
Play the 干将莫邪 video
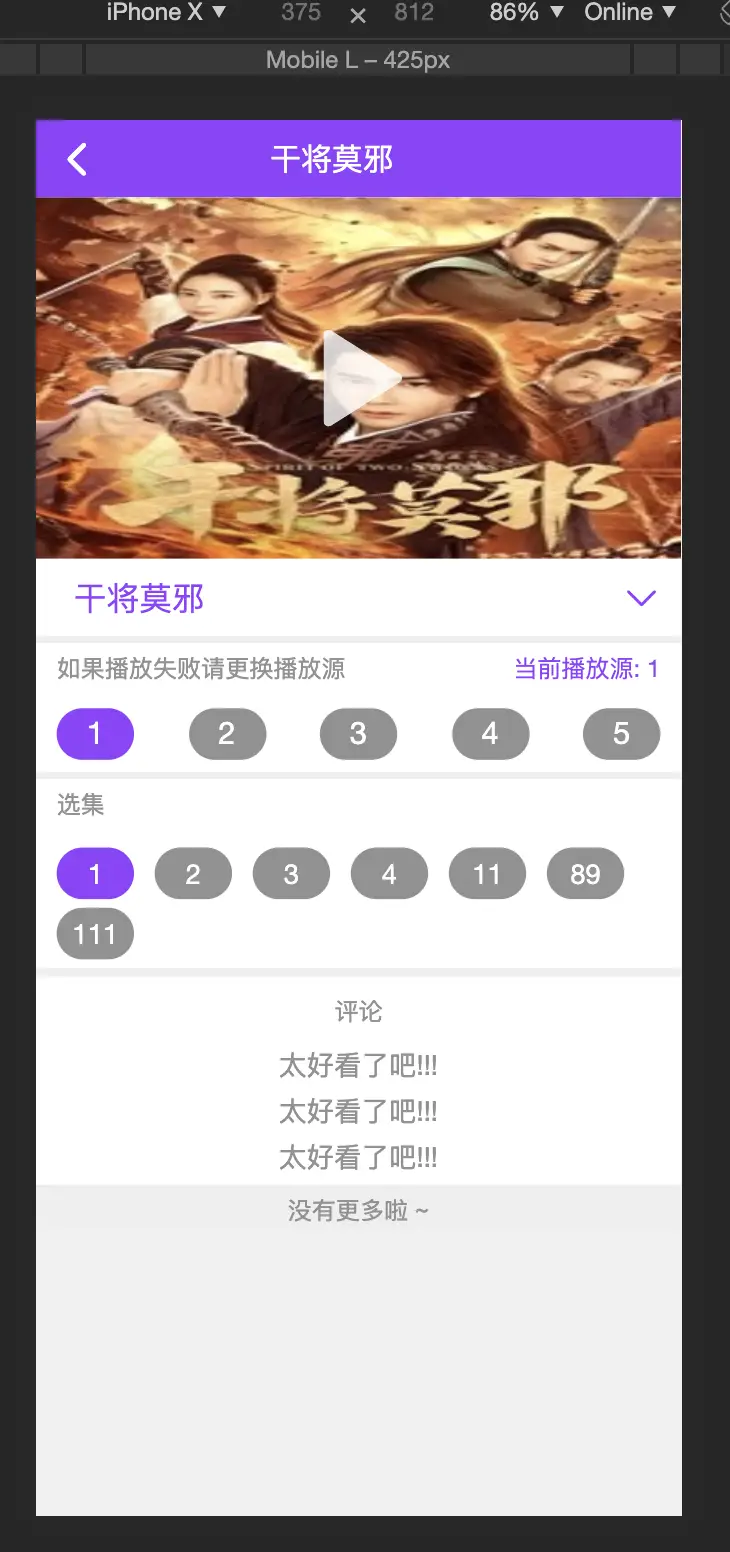click(360, 378)
